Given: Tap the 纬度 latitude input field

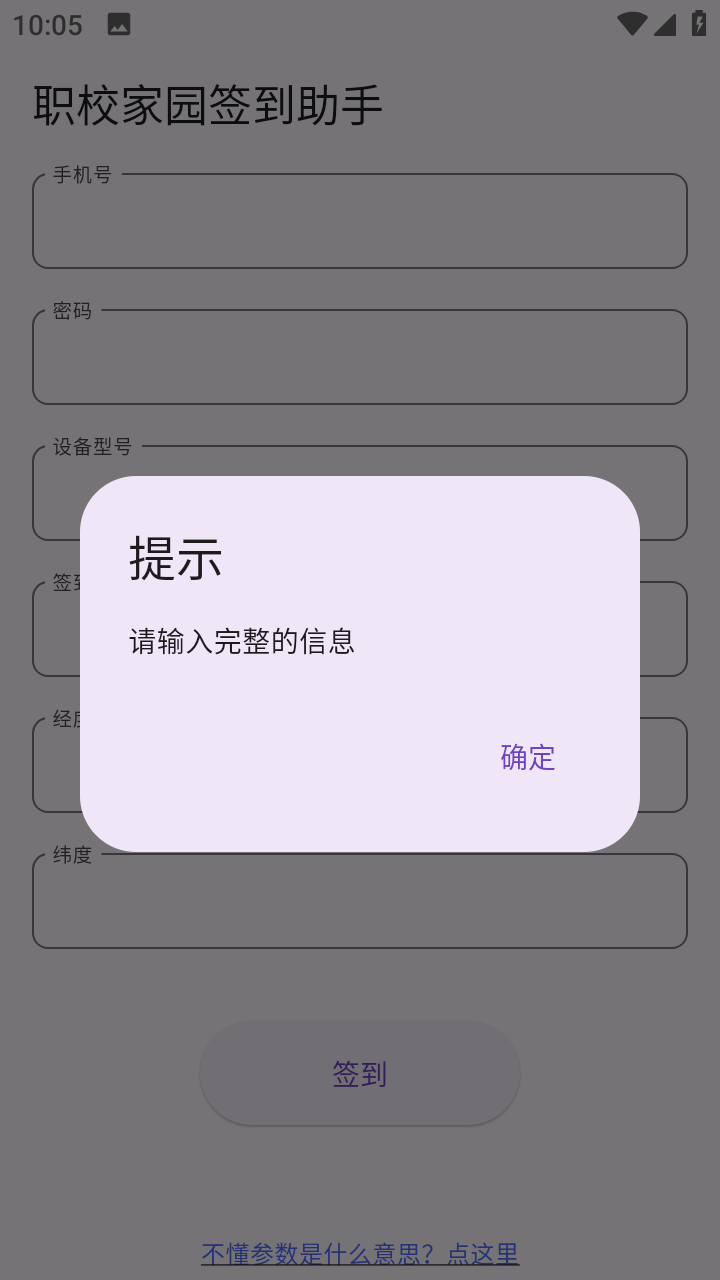Looking at the screenshot, I should pos(360,900).
